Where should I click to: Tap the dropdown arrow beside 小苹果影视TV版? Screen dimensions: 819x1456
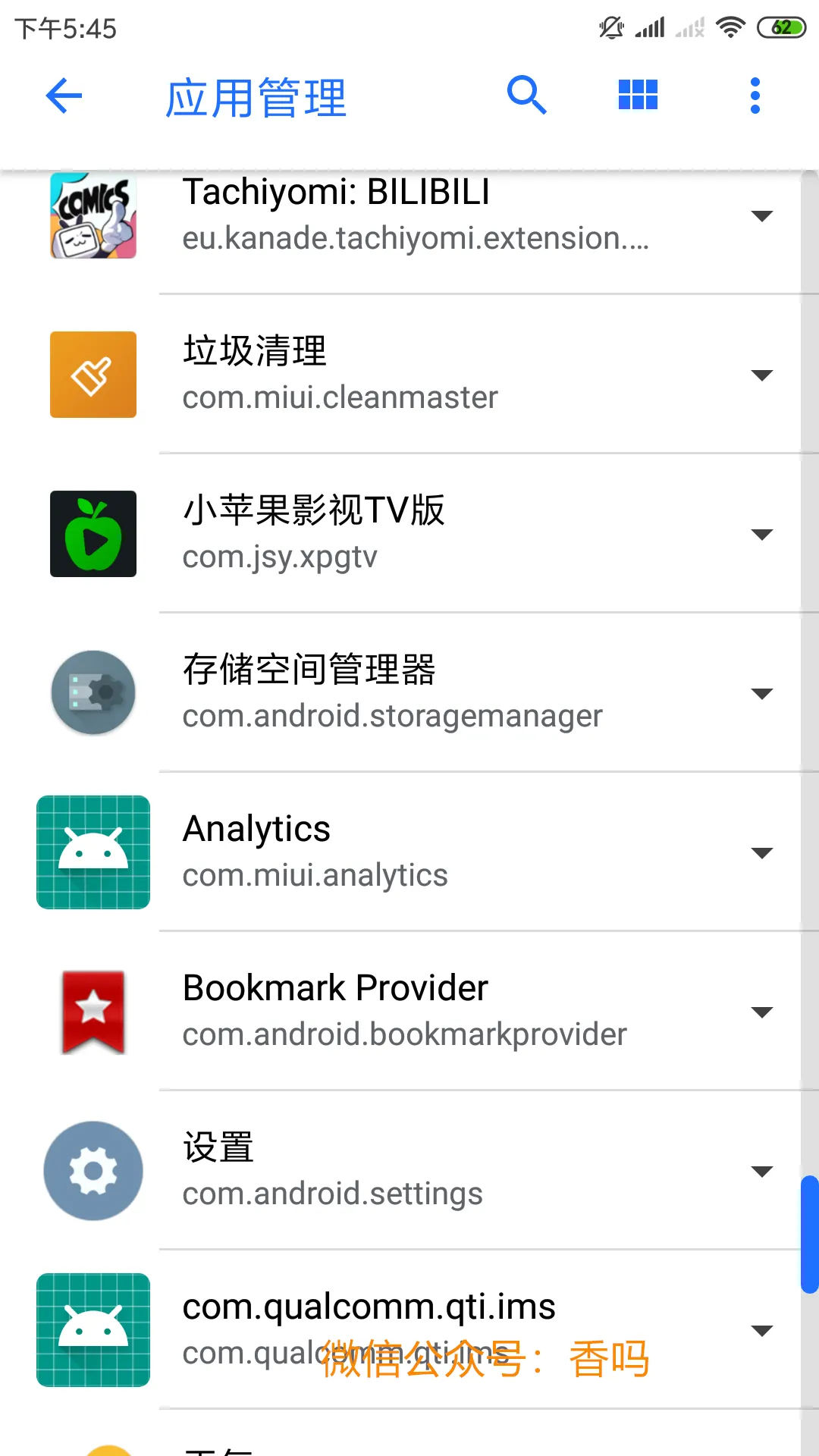761,535
